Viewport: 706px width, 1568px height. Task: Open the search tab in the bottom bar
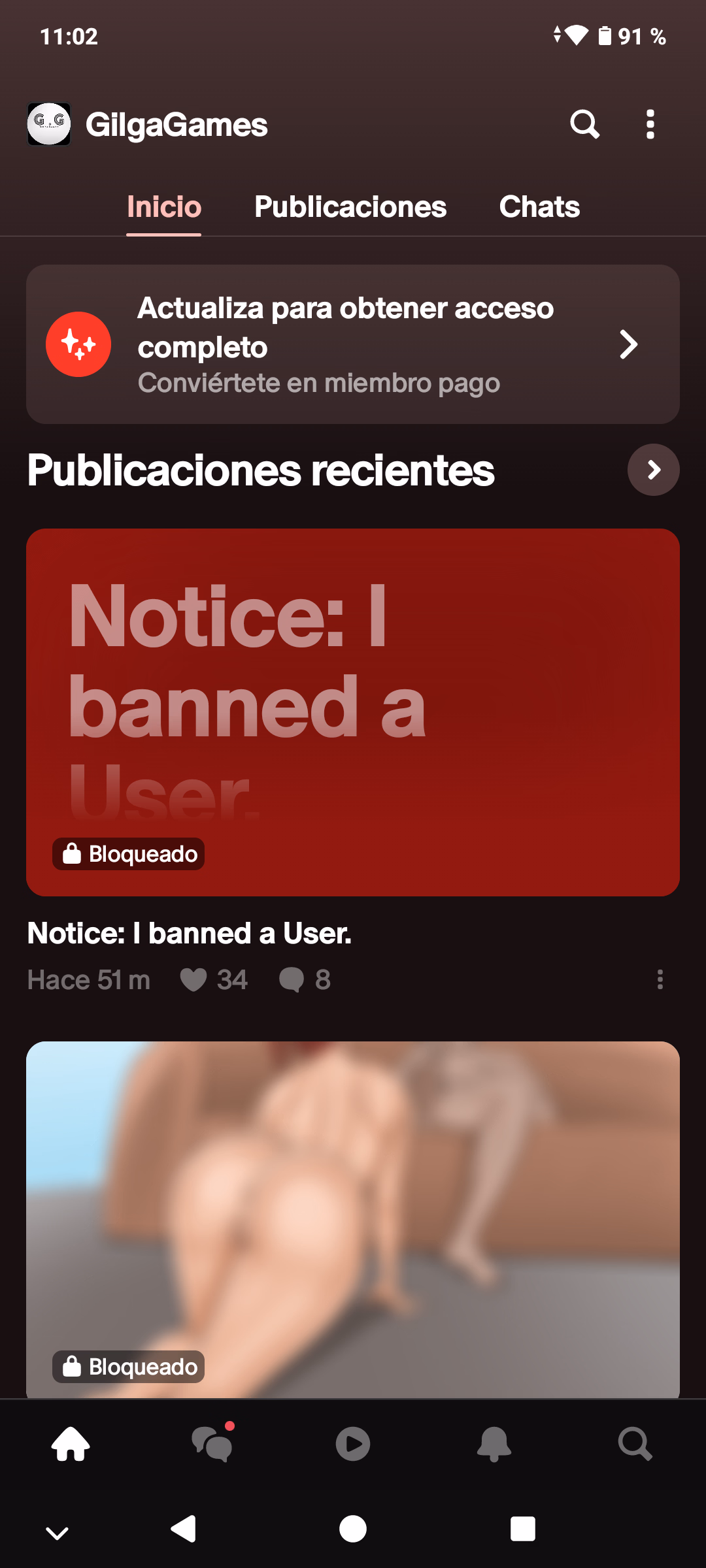point(635,1444)
